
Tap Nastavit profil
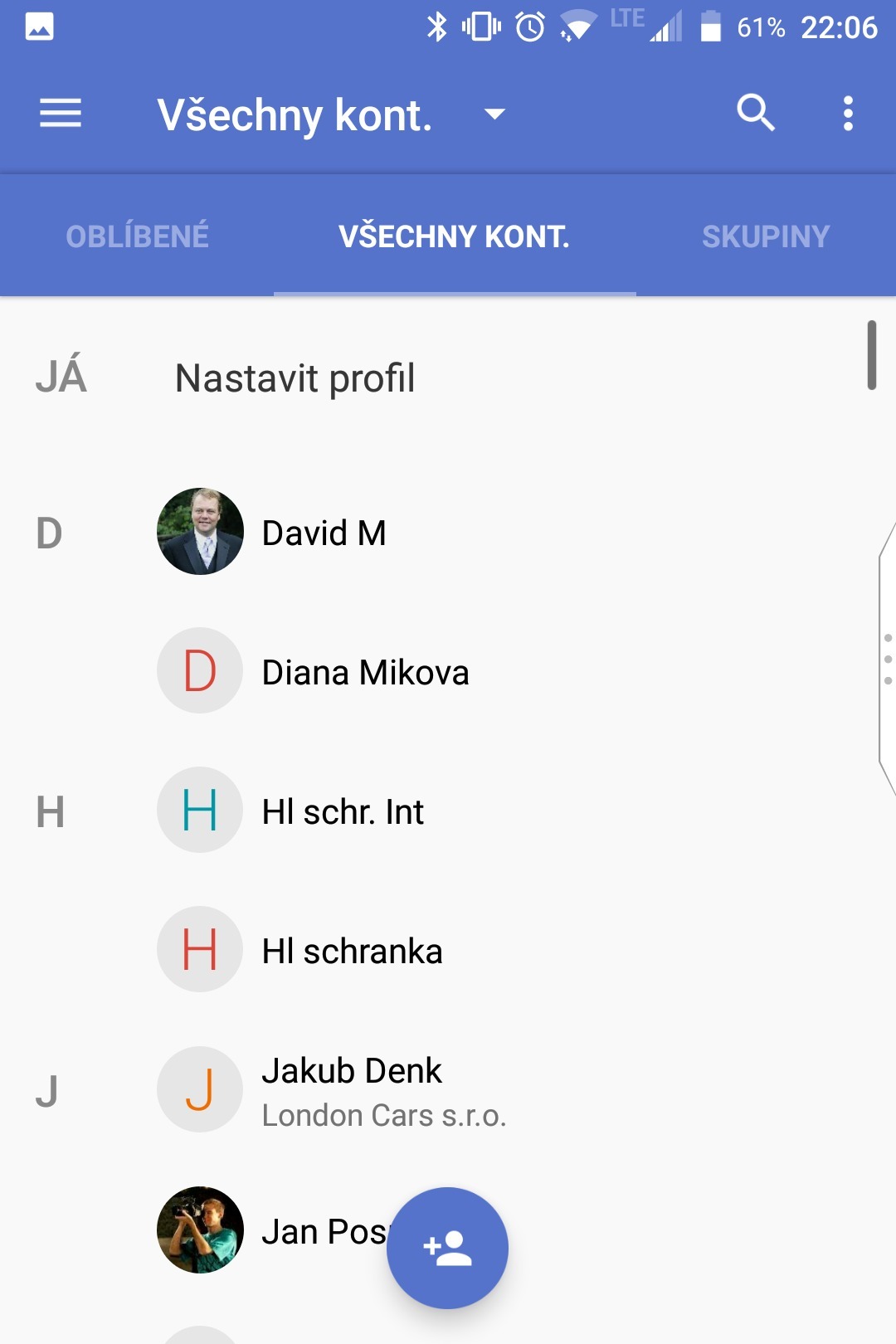[x=294, y=377]
